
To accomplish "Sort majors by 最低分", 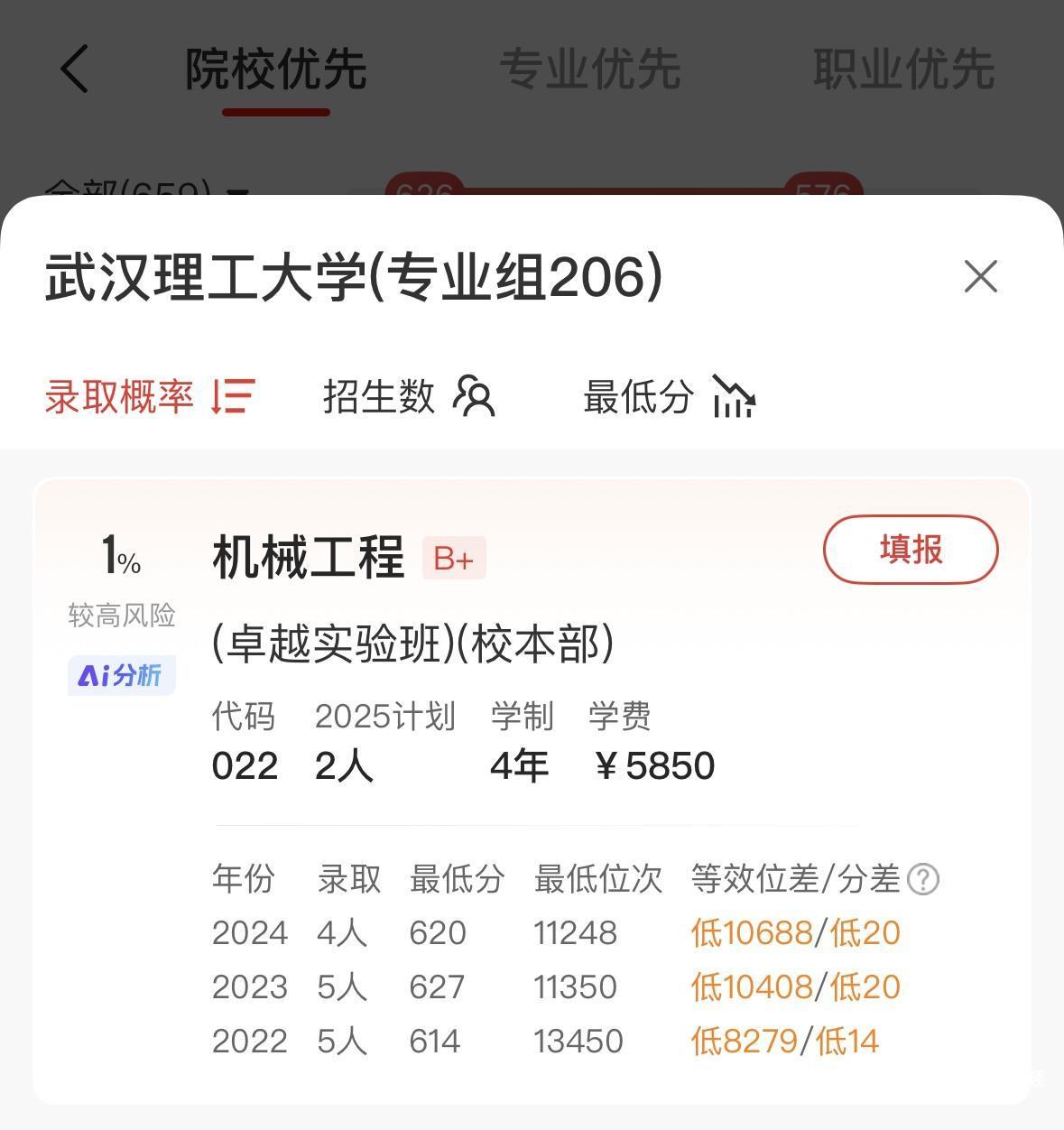I will 668,396.
